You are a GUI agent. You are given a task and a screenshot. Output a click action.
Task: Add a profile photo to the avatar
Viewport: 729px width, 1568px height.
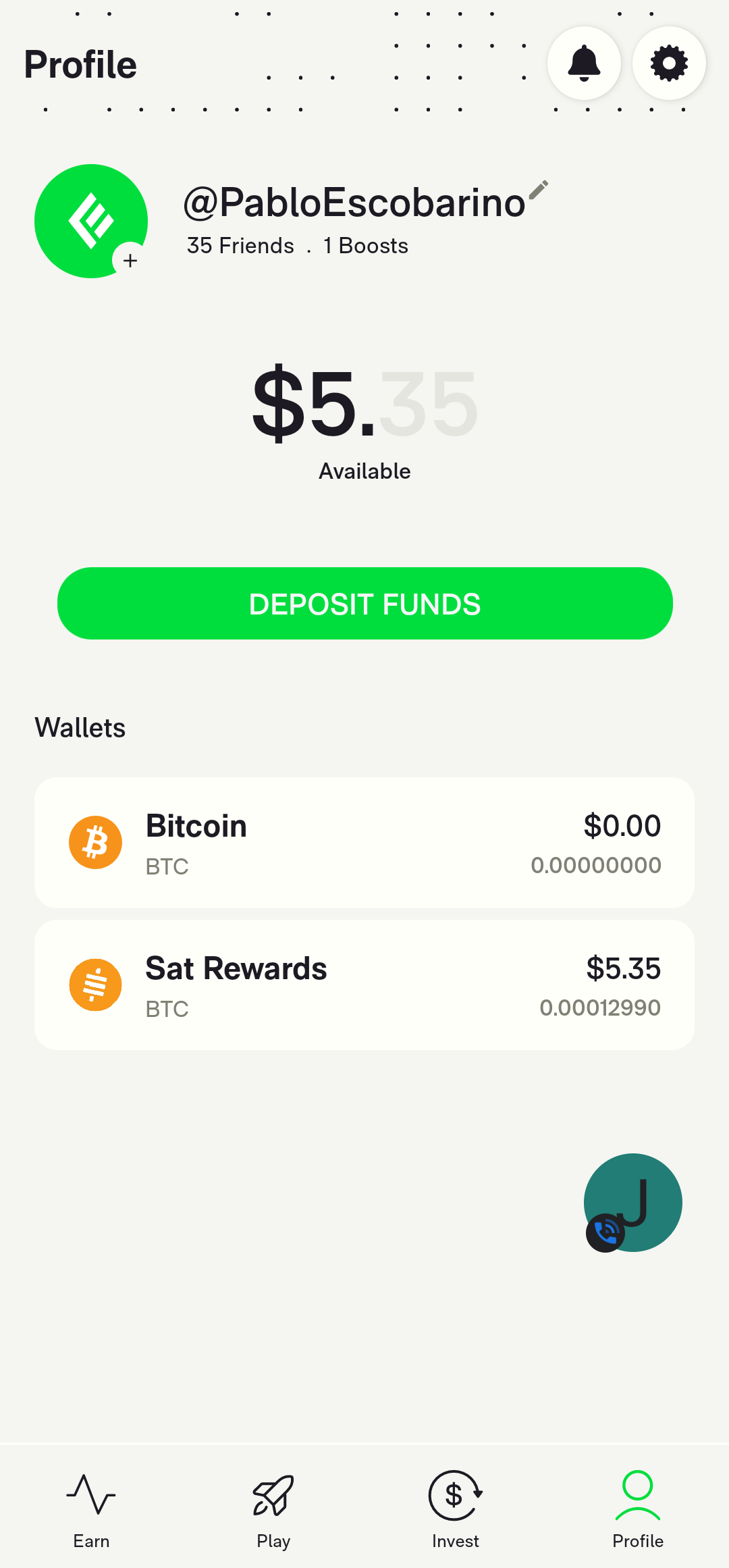(x=130, y=260)
